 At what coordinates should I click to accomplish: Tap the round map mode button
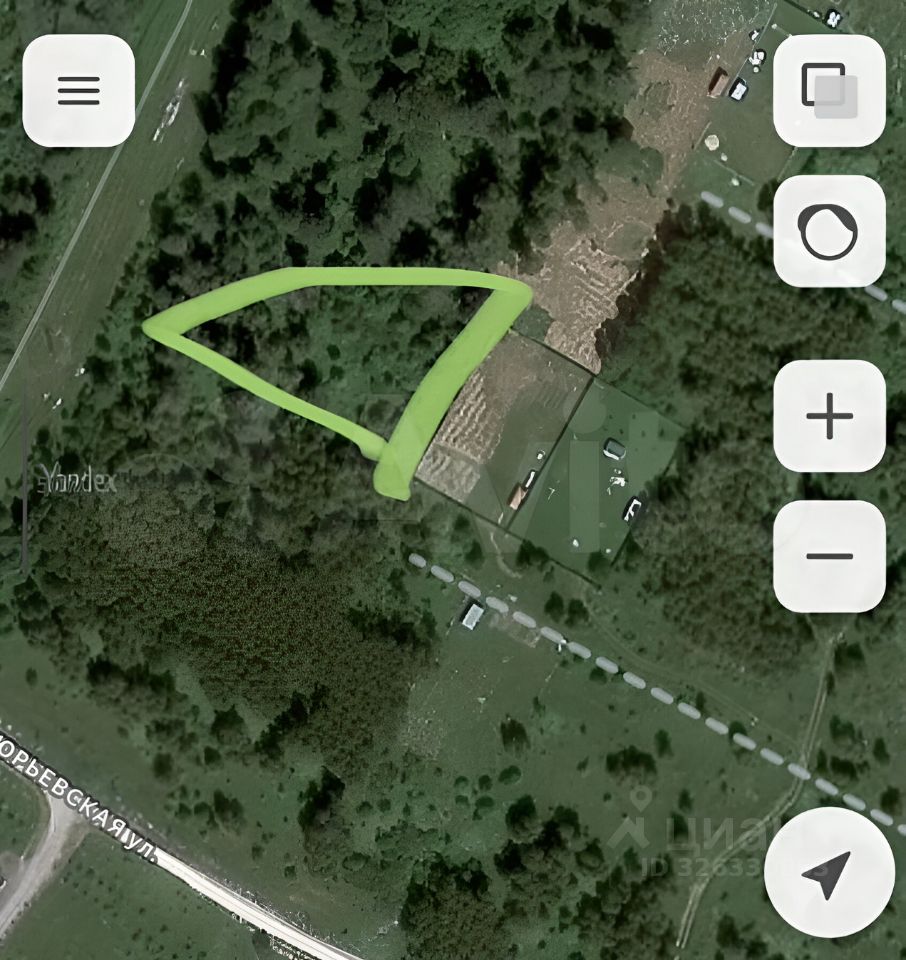(829, 231)
